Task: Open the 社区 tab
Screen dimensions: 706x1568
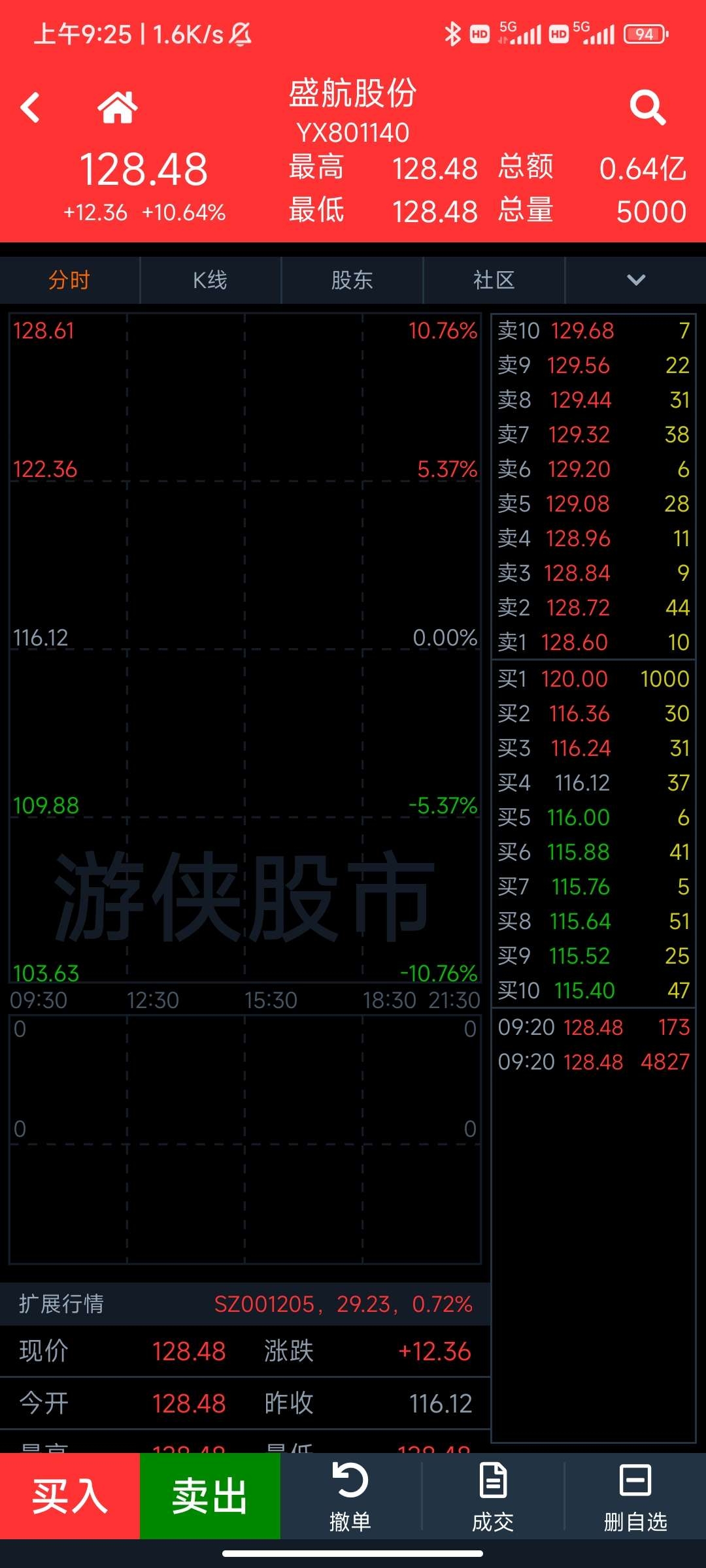Action: coord(494,280)
